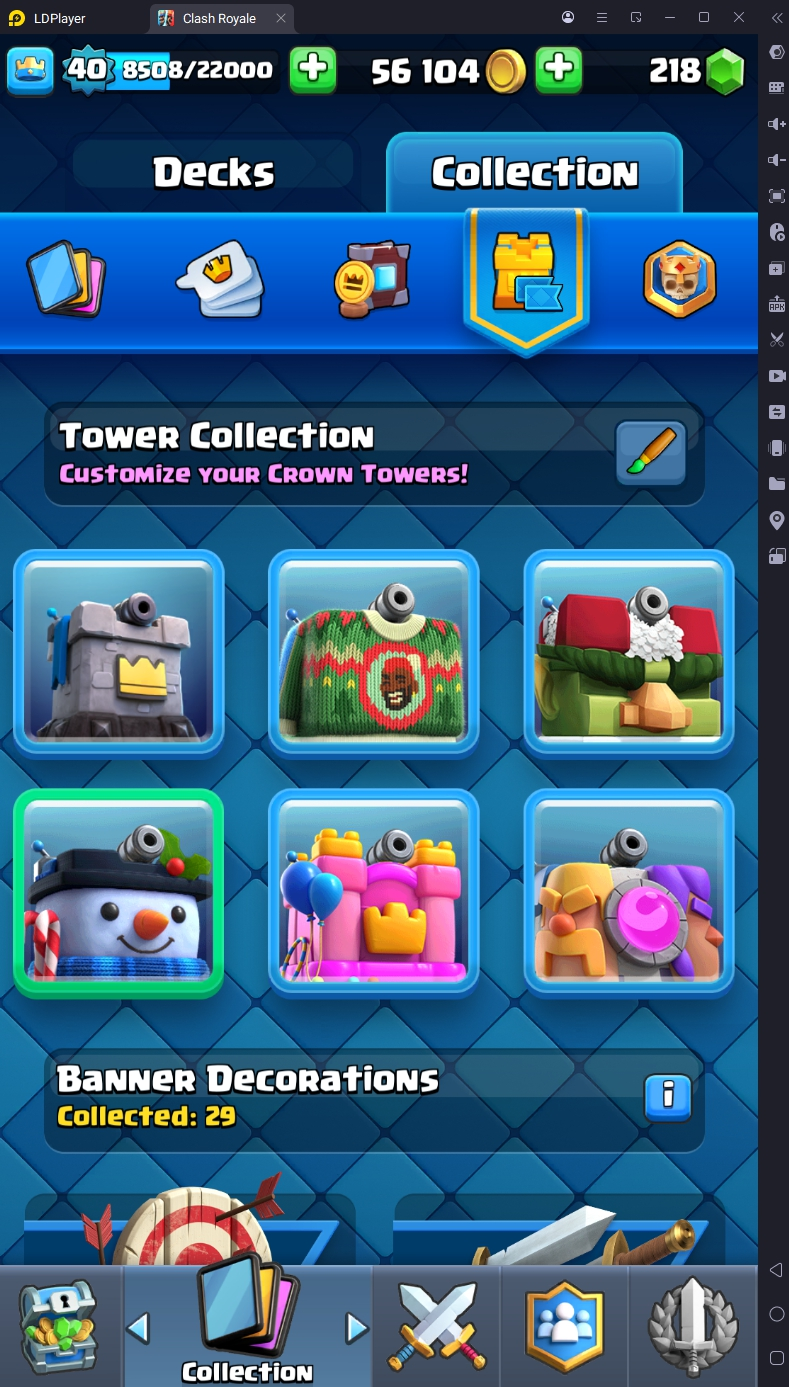Screen dimensions: 789x1387
Task: Select the snowman tower skin
Action: [x=118, y=893]
